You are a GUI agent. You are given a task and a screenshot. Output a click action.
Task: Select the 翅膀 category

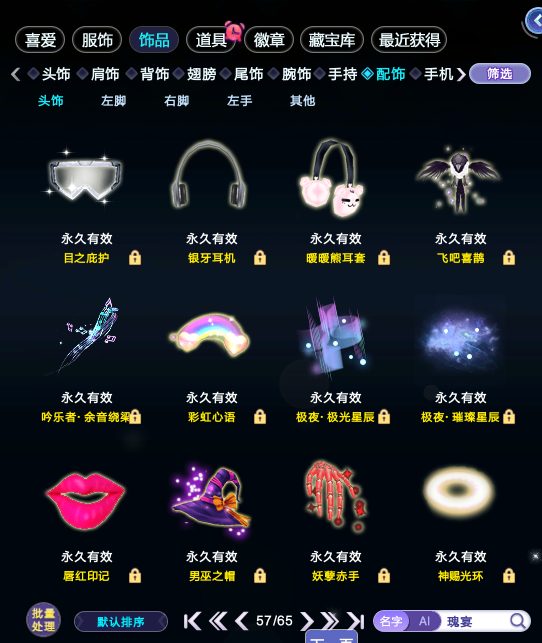tap(201, 74)
